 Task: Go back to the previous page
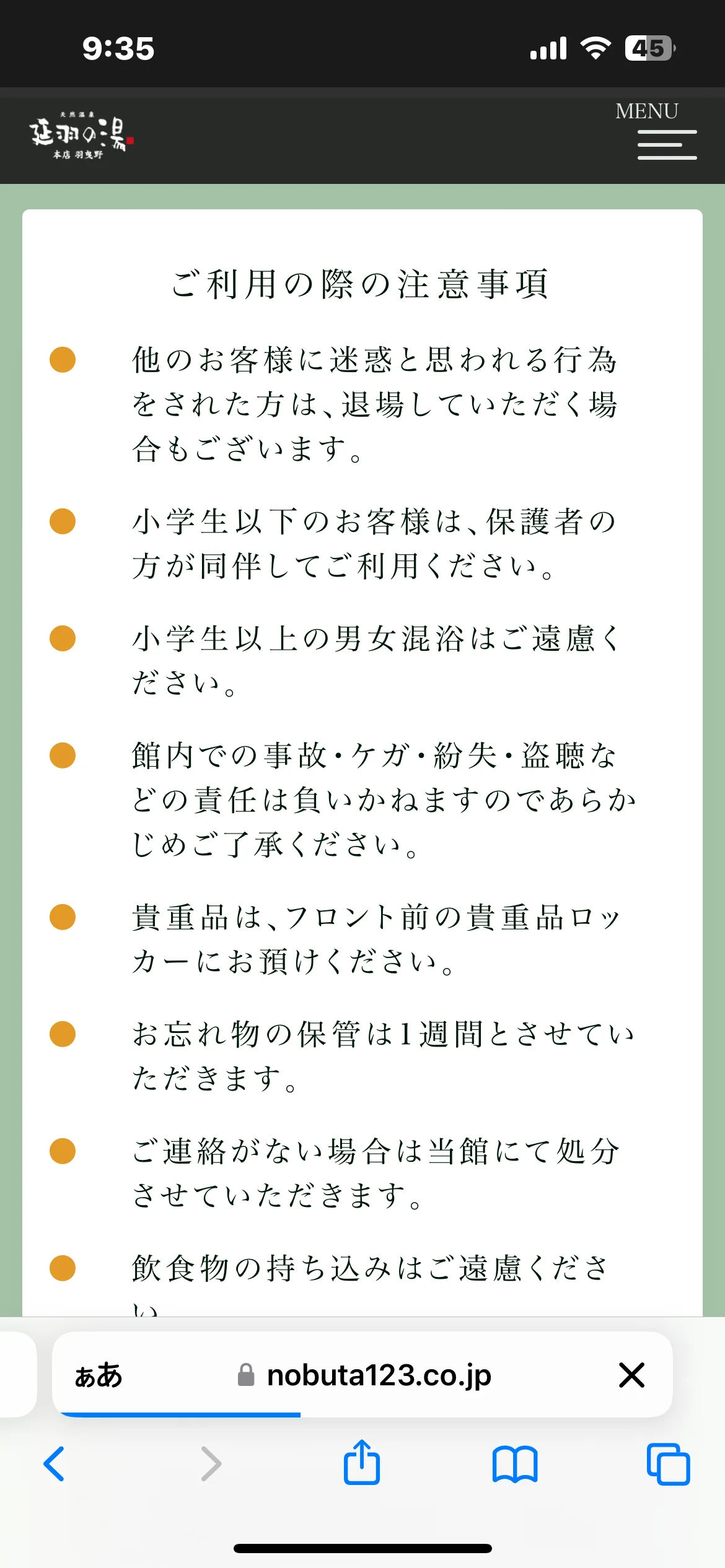(x=55, y=1464)
